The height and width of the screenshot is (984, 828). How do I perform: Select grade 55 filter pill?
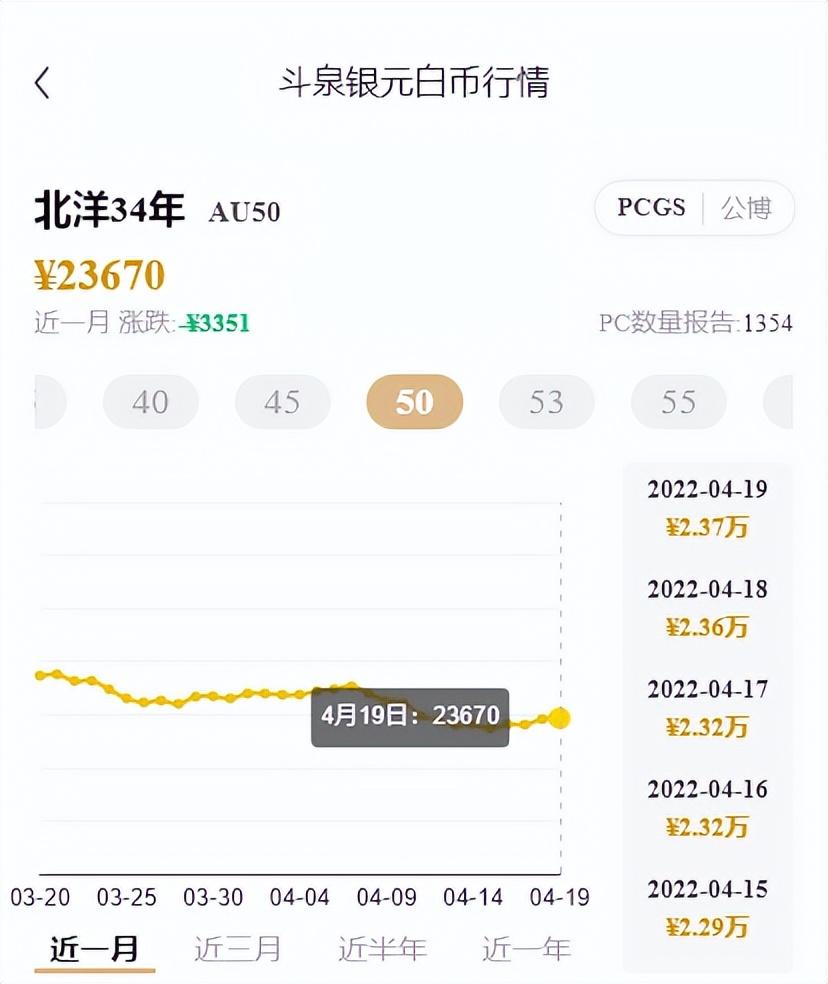[x=678, y=402]
